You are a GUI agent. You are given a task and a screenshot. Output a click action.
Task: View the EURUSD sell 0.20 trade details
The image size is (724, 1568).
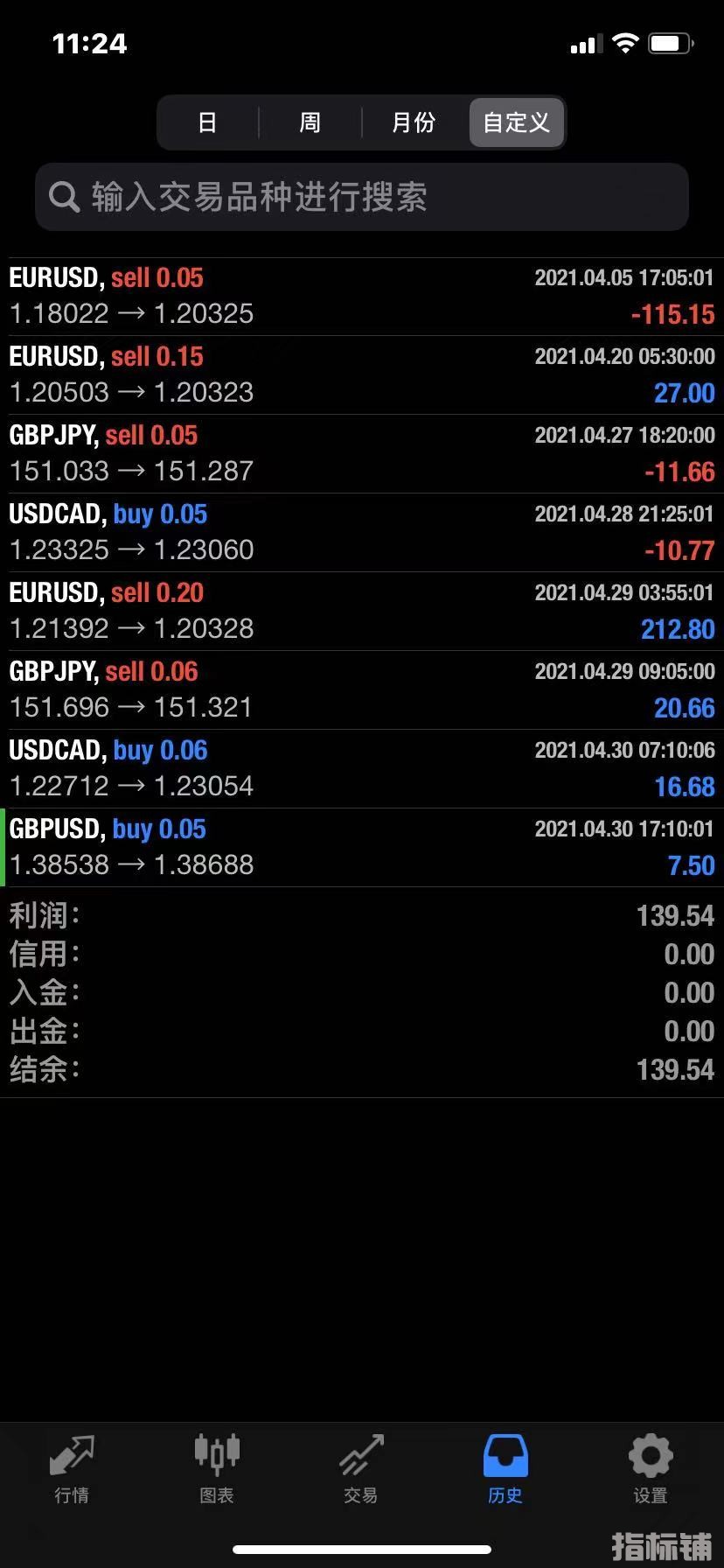coord(362,611)
